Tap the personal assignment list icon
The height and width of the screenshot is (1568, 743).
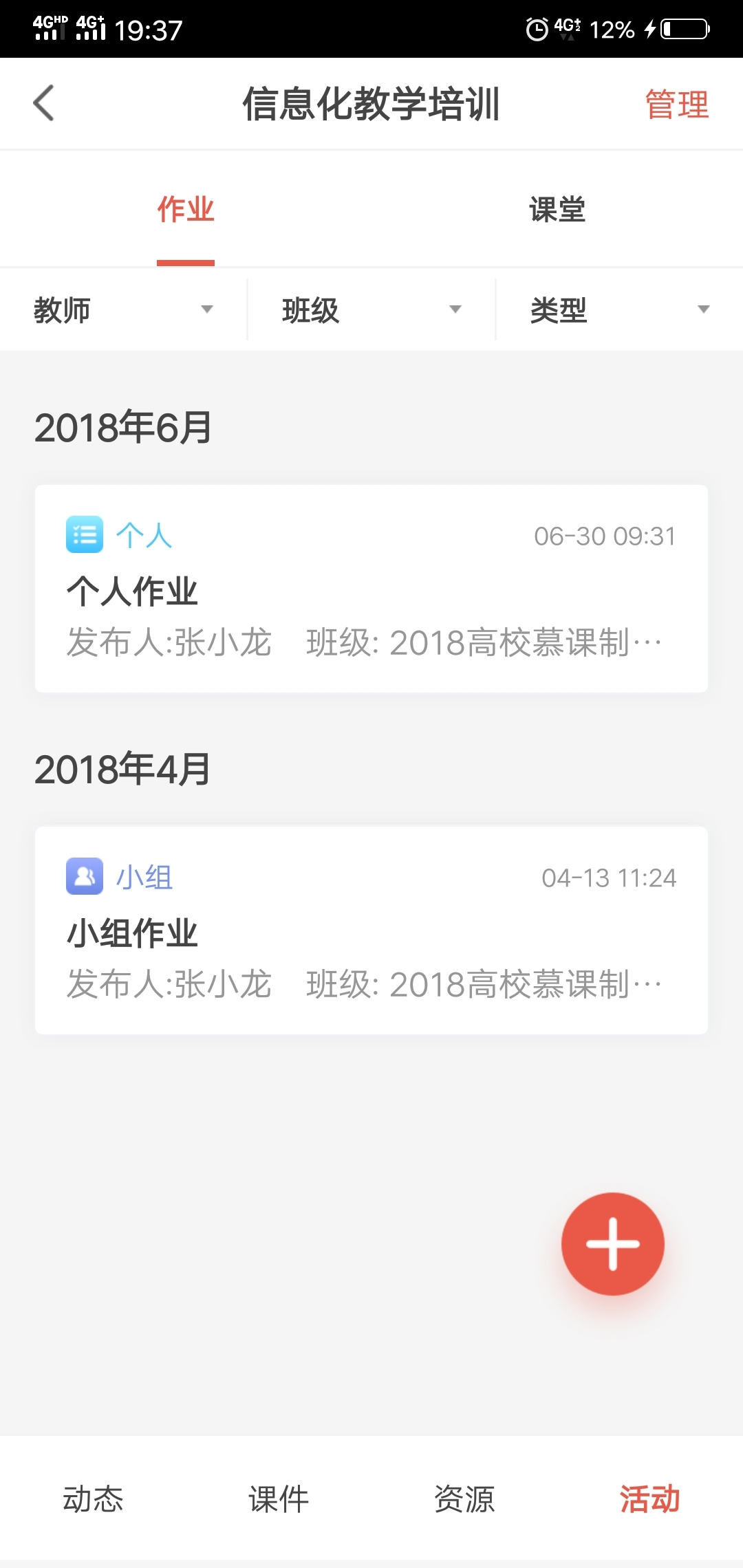coord(84,534)
